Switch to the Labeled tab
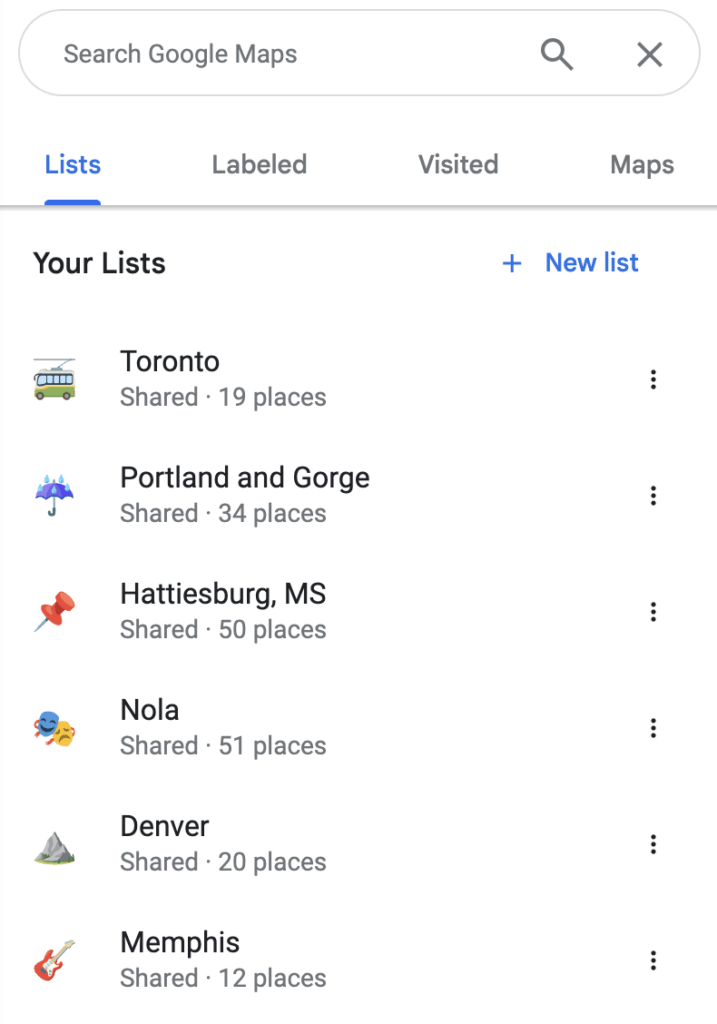This screenshot has height=1024, width=717. click(259, 165)
